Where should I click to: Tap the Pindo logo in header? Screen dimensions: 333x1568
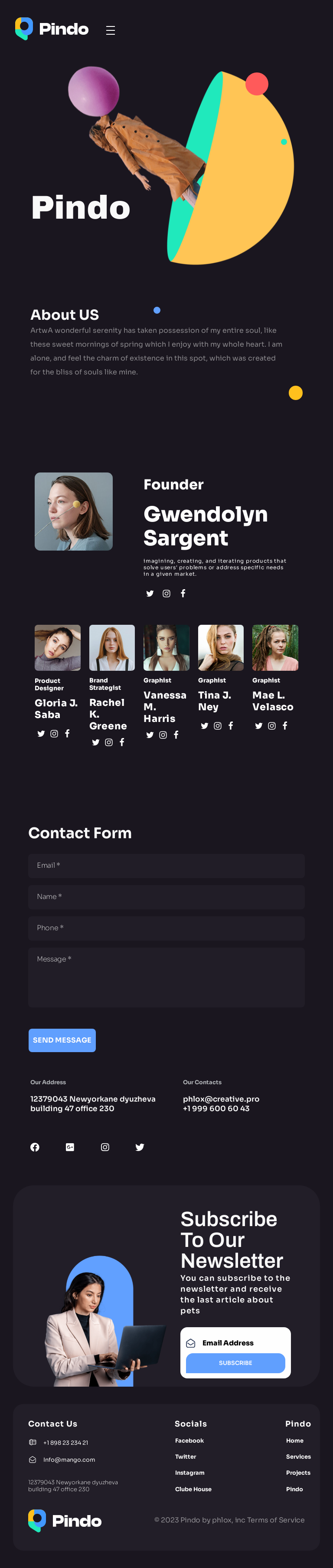(x=52, y=29)
